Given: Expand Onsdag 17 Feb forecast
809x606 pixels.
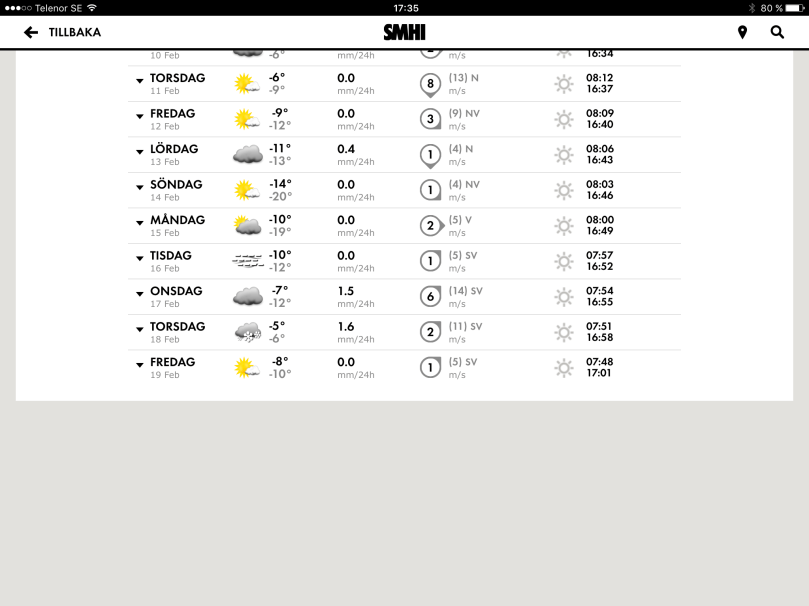Looking at the screenshot, I should click(x=141, y=294).
